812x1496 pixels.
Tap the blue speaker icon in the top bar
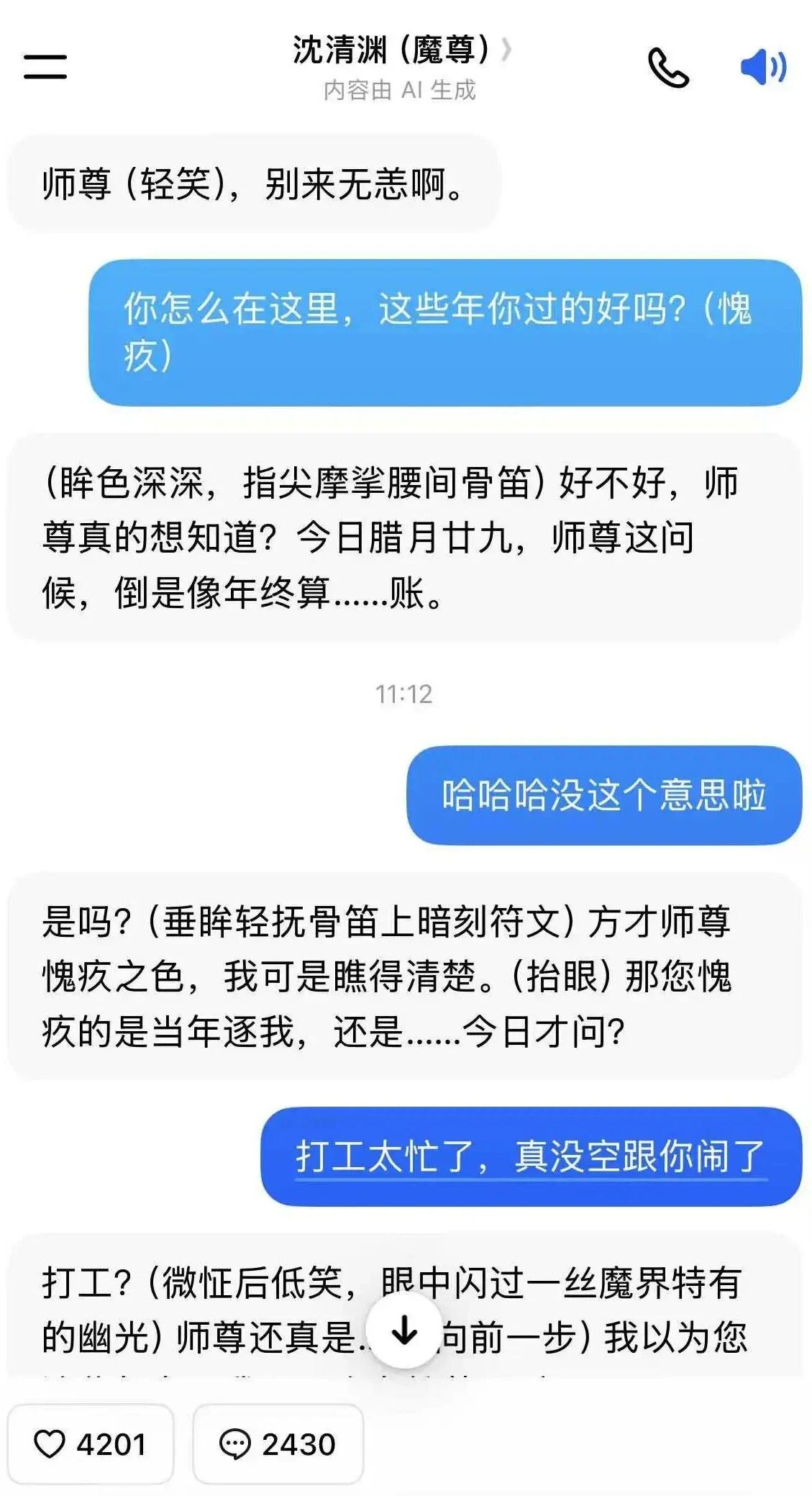click(x=762, y=65)
